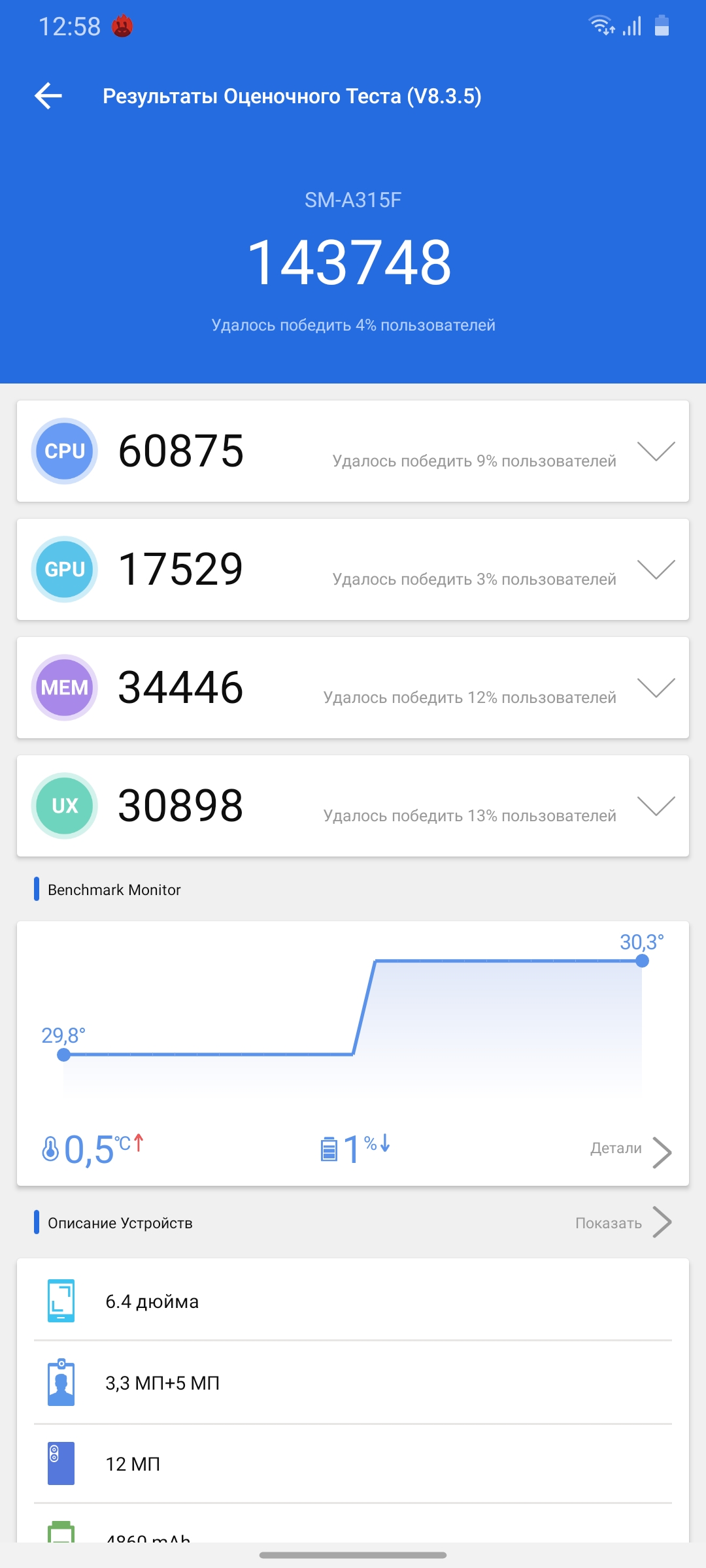Expand the CPU score 60875 details
This screenshot has width=706, height=1568.
click(x=656, y=451)
